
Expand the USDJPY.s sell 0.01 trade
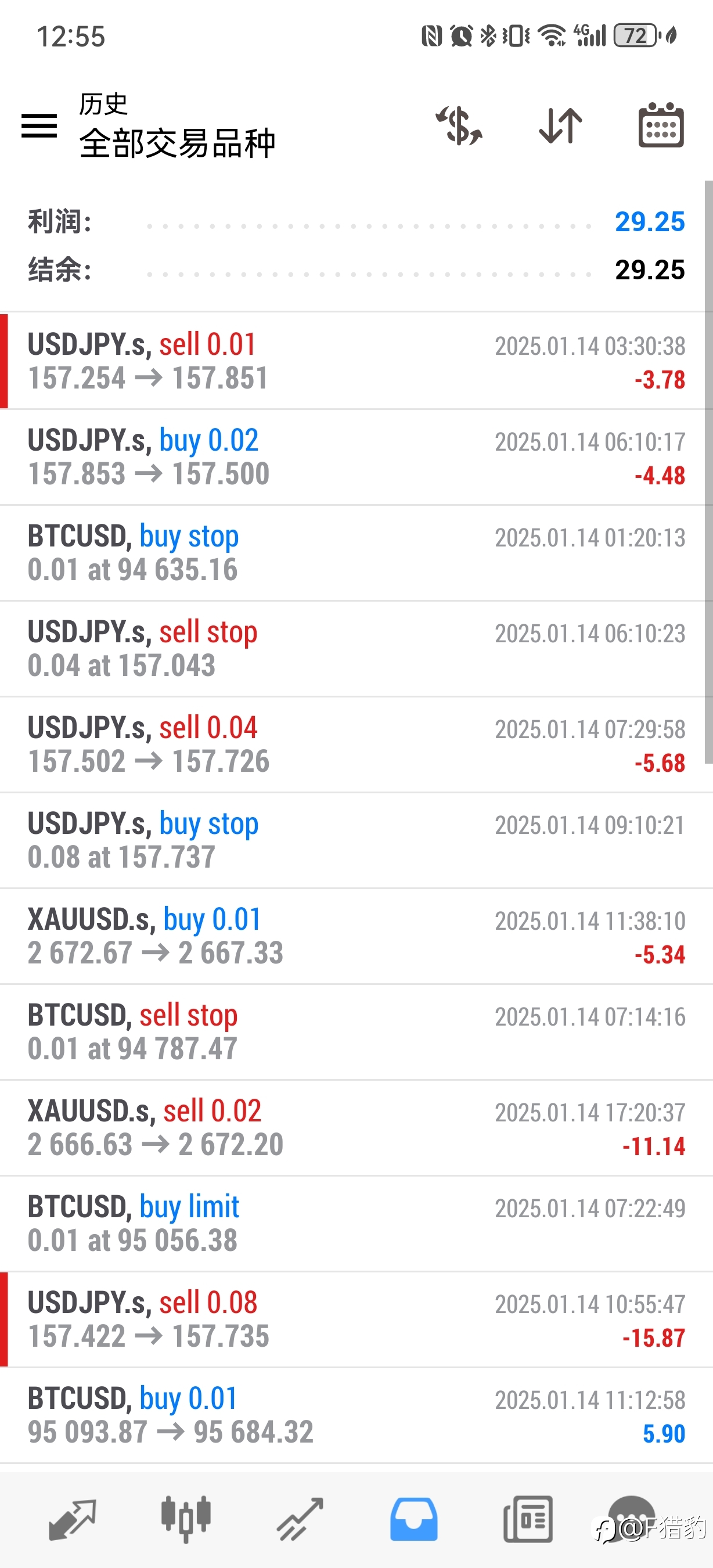[x=356, y=361]
